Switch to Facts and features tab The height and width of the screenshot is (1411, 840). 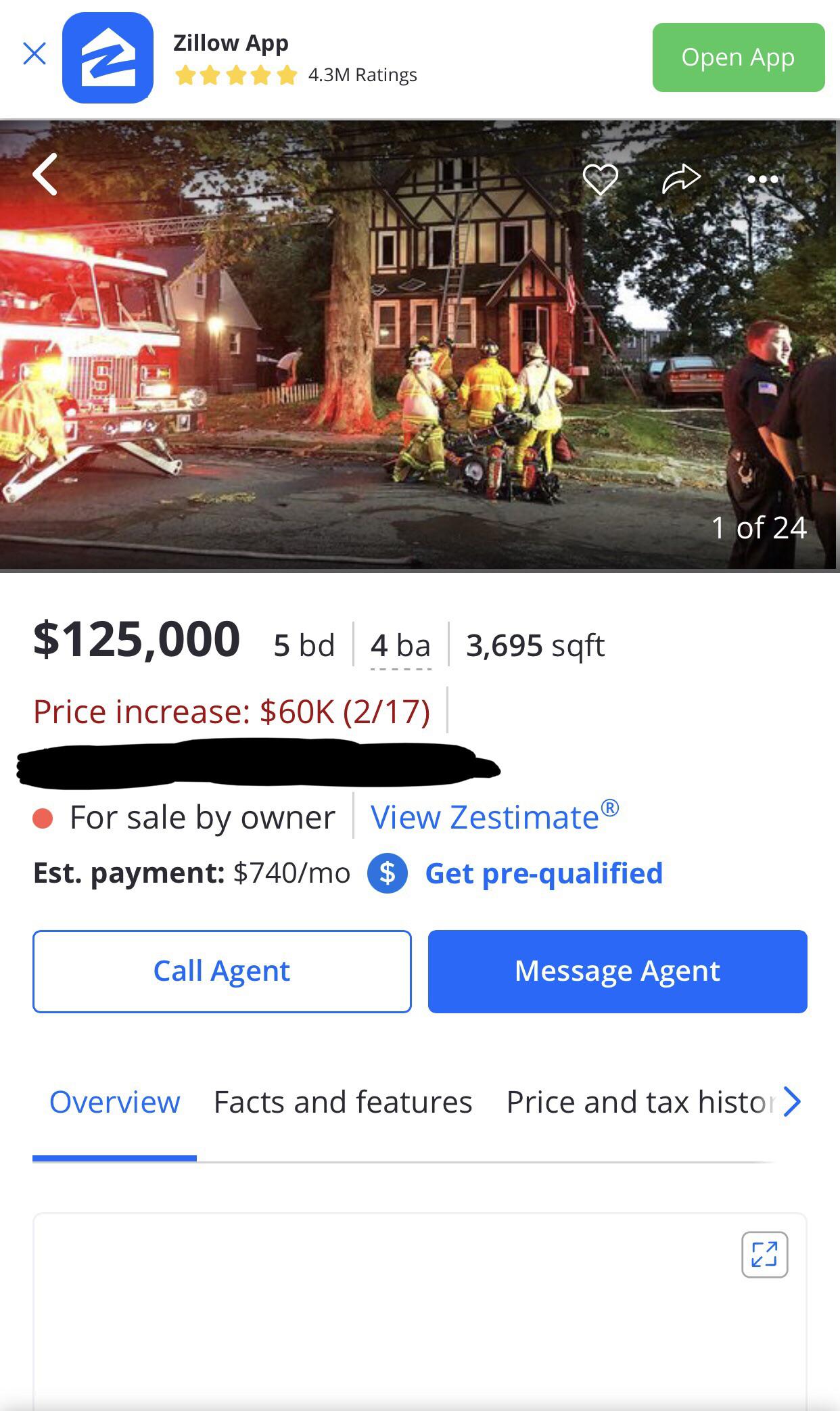[x=343, y=1102]
